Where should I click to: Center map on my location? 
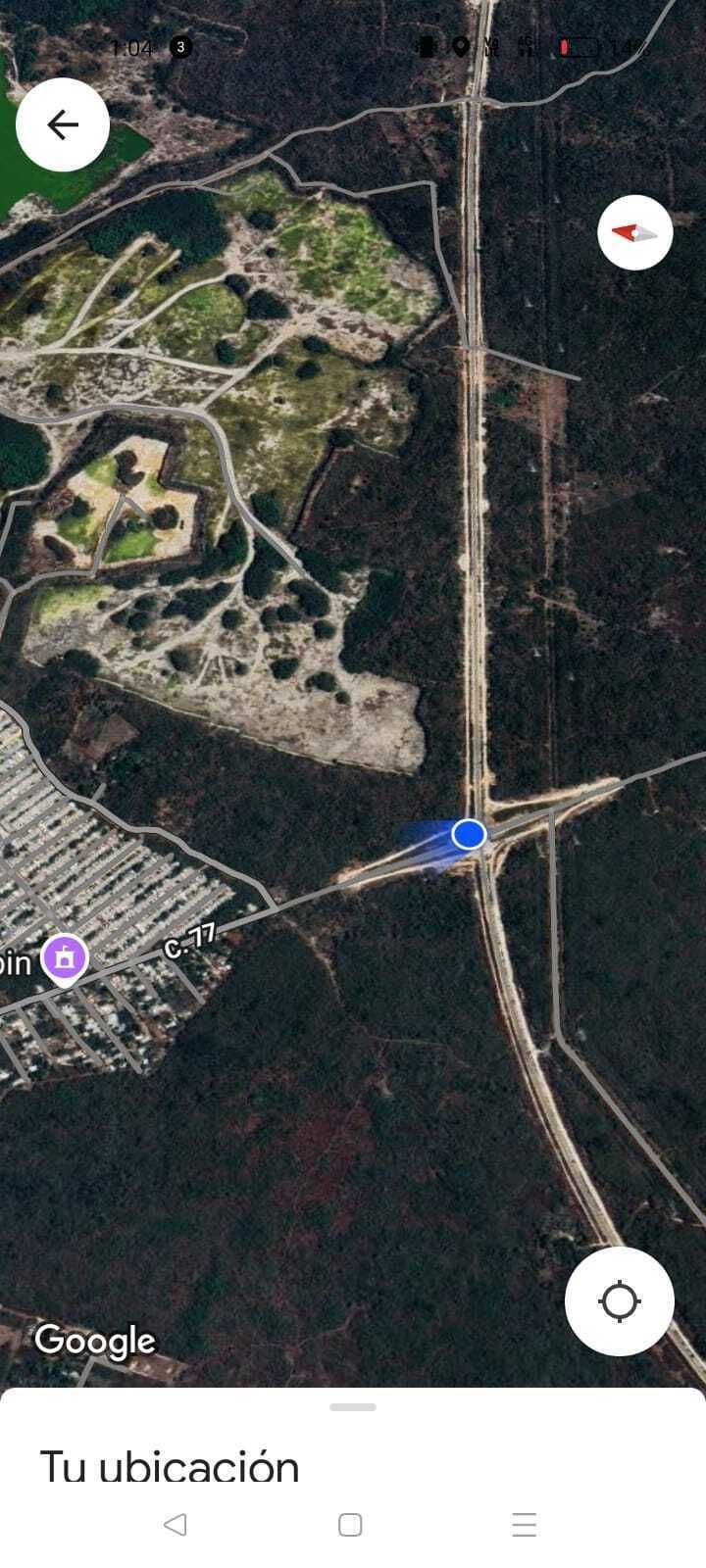[x=619, y=1301]
